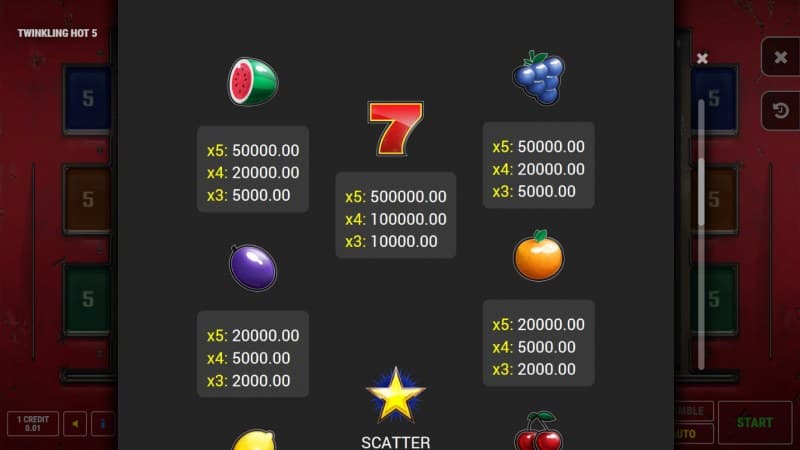Open the info icon in the bottom bar
Screen dimensions: 800x450
103,424
